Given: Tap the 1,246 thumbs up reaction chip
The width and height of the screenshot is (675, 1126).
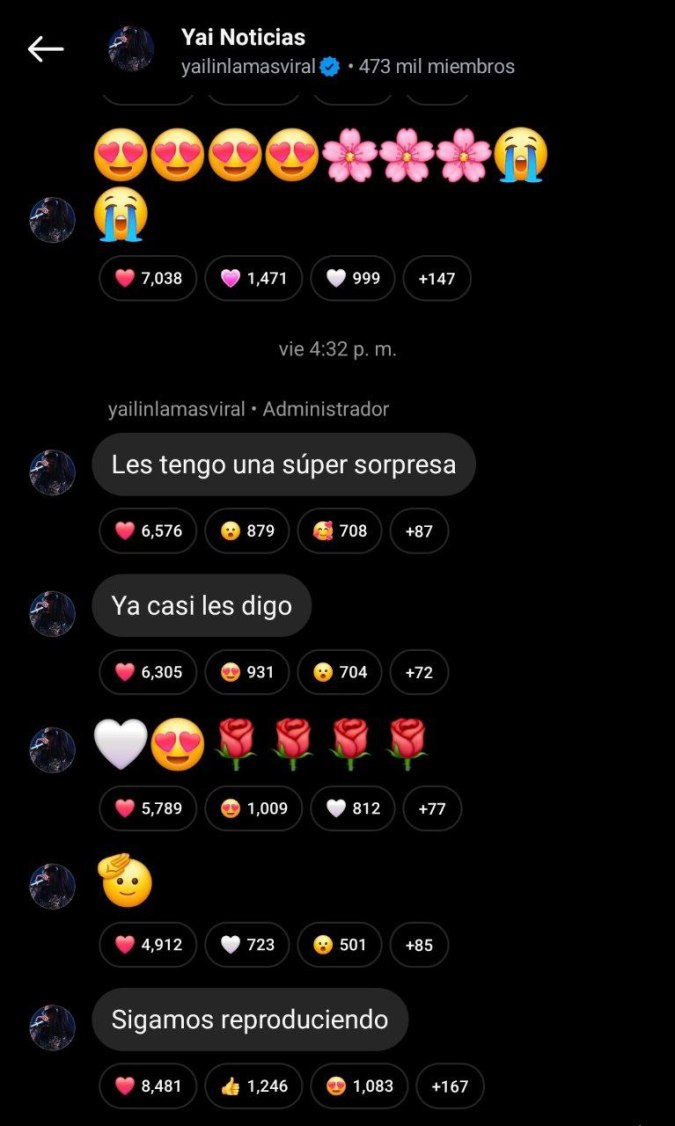Looking at the screenshot, I should pyautogui.click(x=253, y=1086).
